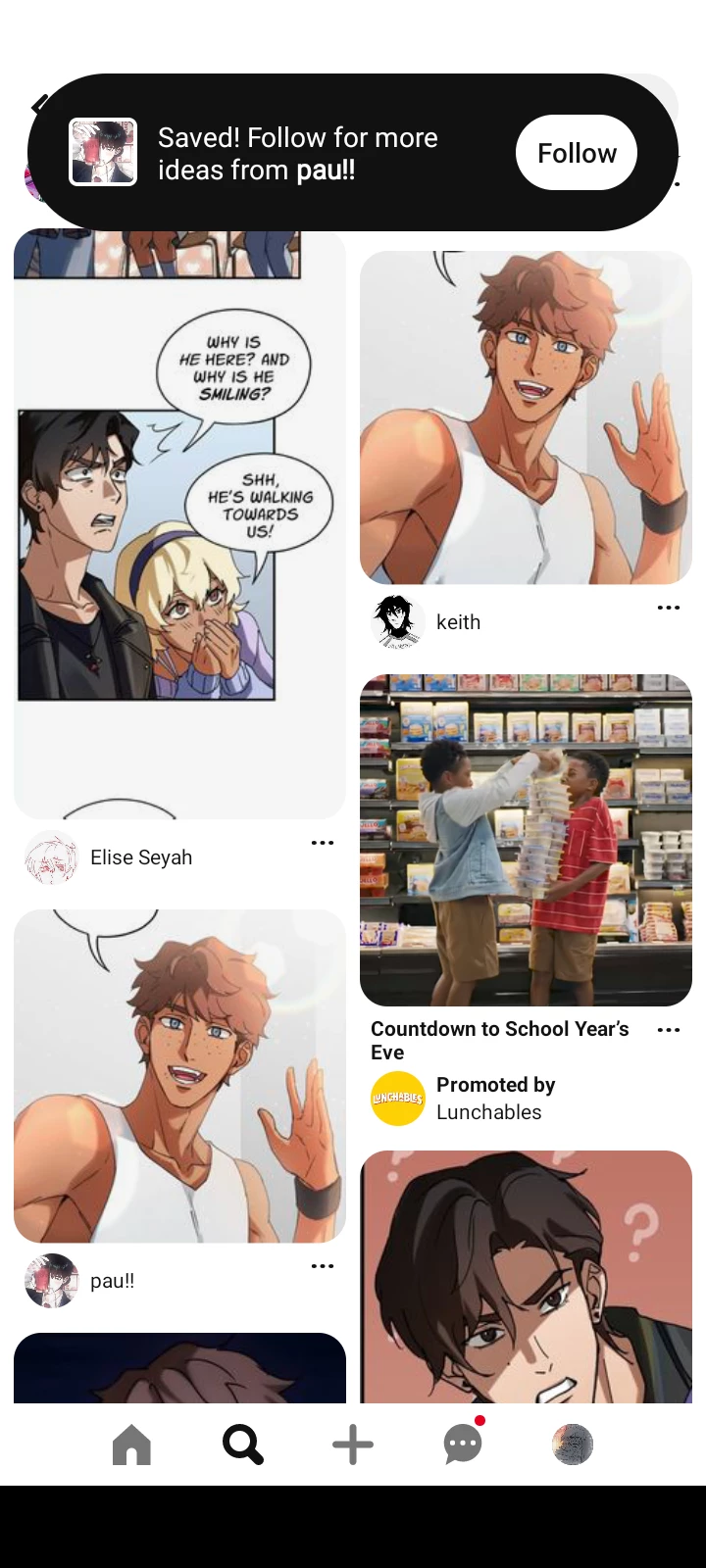Open more options for pau!!'s pin

click(323, 1266)
